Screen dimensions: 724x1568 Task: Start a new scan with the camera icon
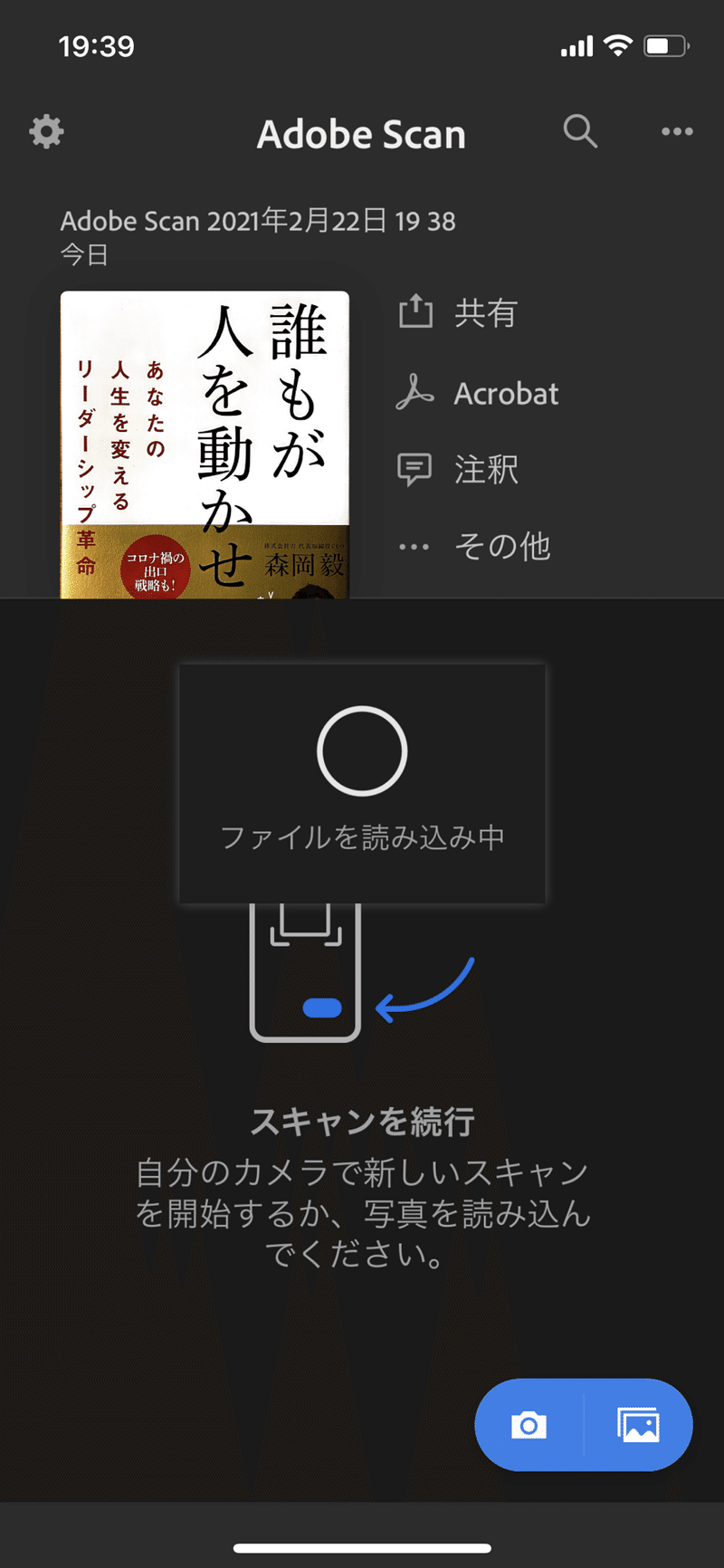(x=528, y=1424)
